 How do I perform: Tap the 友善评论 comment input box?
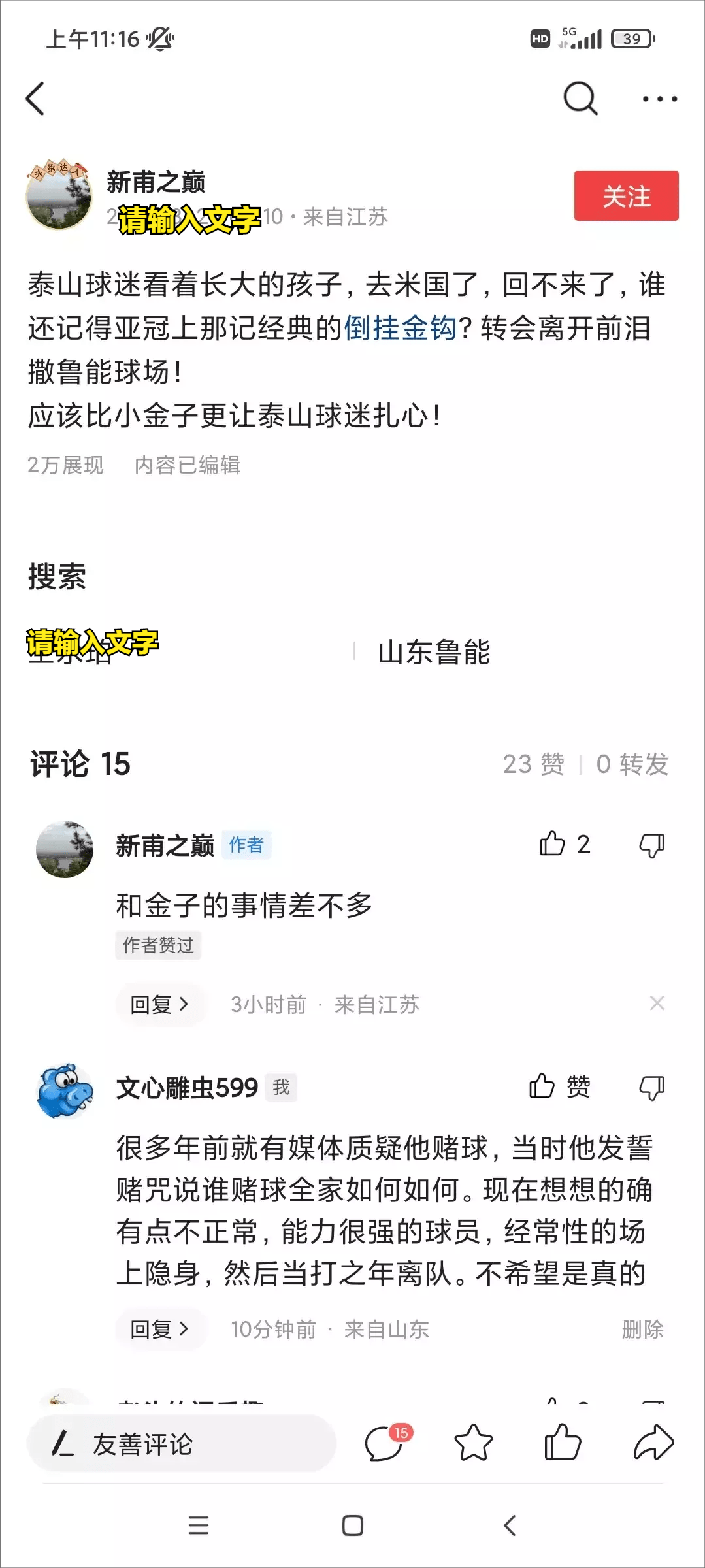[181, 1444]
